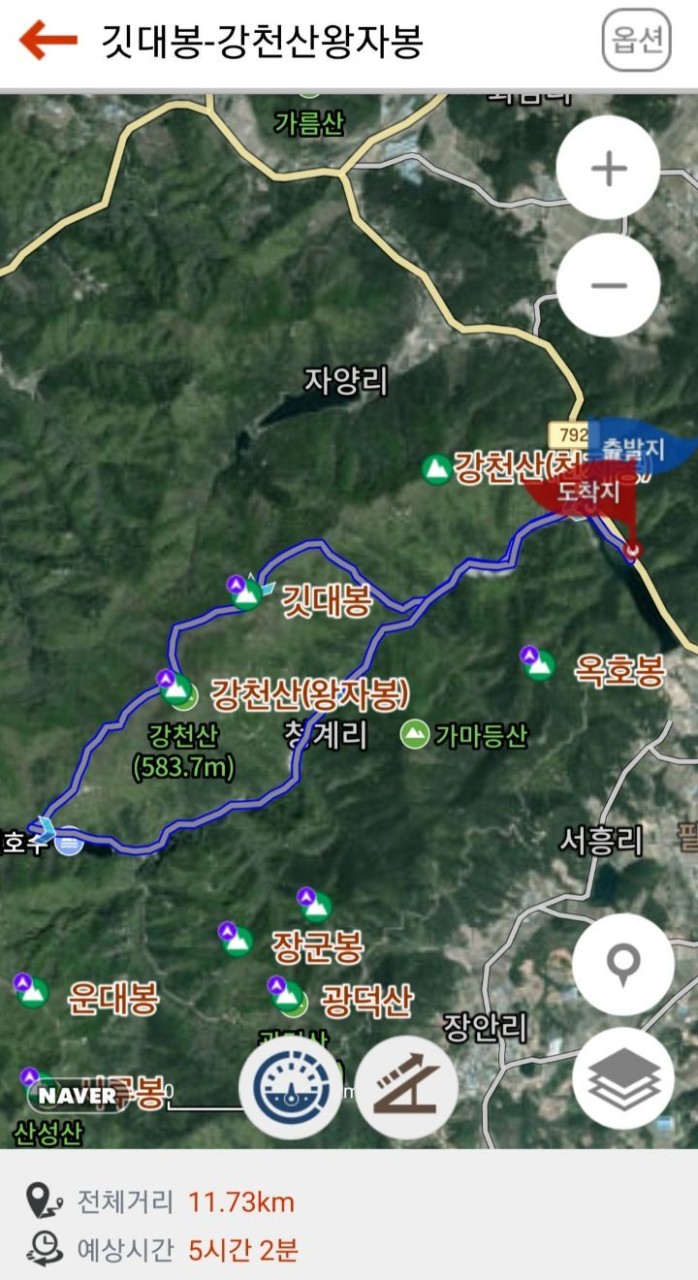
Task: Open the map layers selector
Action: (624, 1080)
